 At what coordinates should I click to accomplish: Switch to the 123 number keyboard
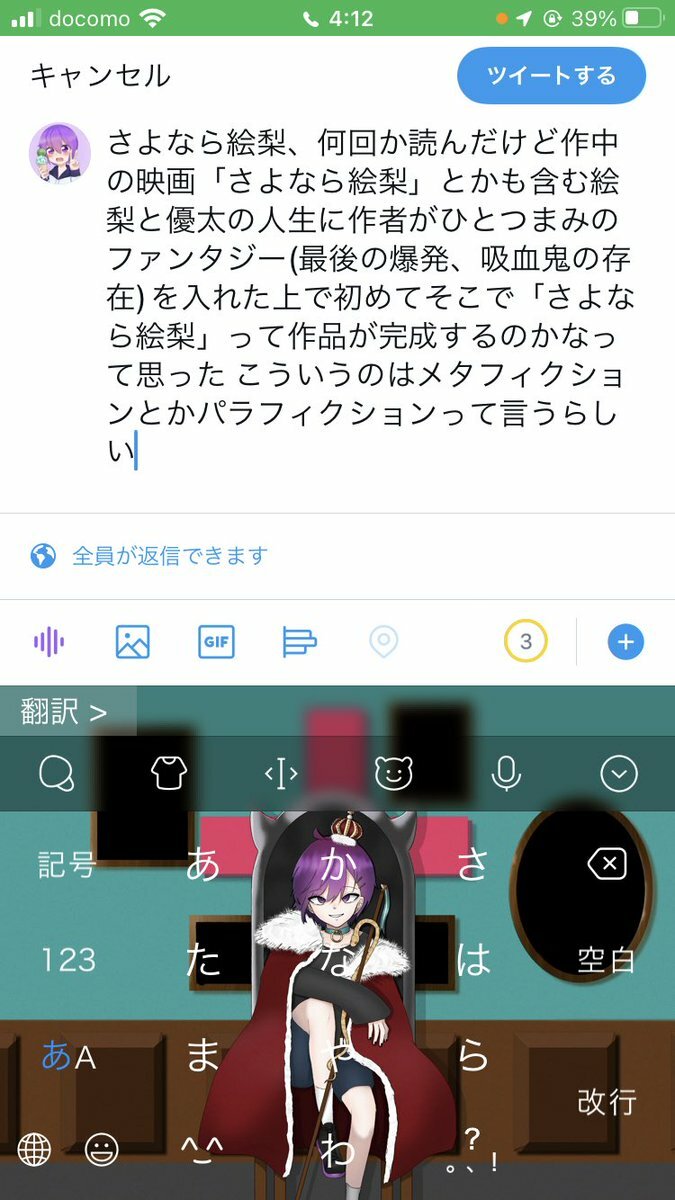(68, 960)
